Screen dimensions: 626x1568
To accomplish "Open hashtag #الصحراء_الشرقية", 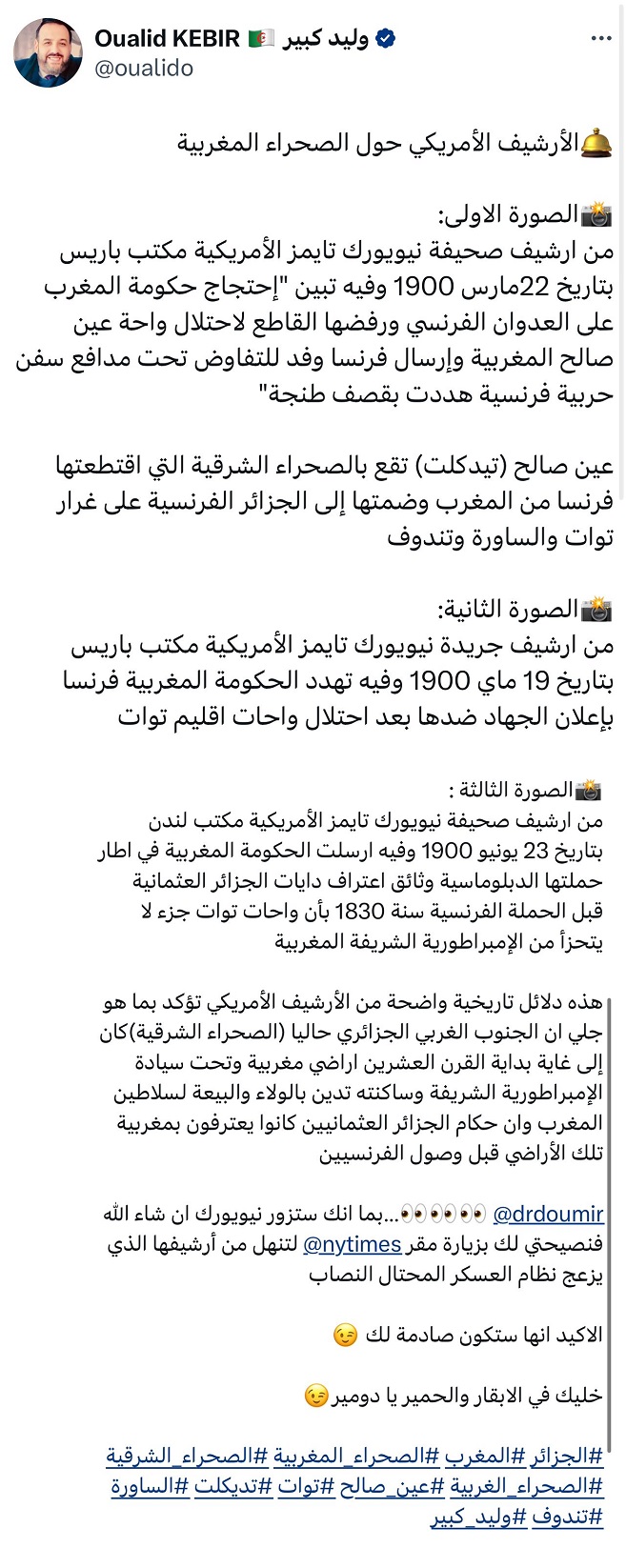I will pos(188,1456).
